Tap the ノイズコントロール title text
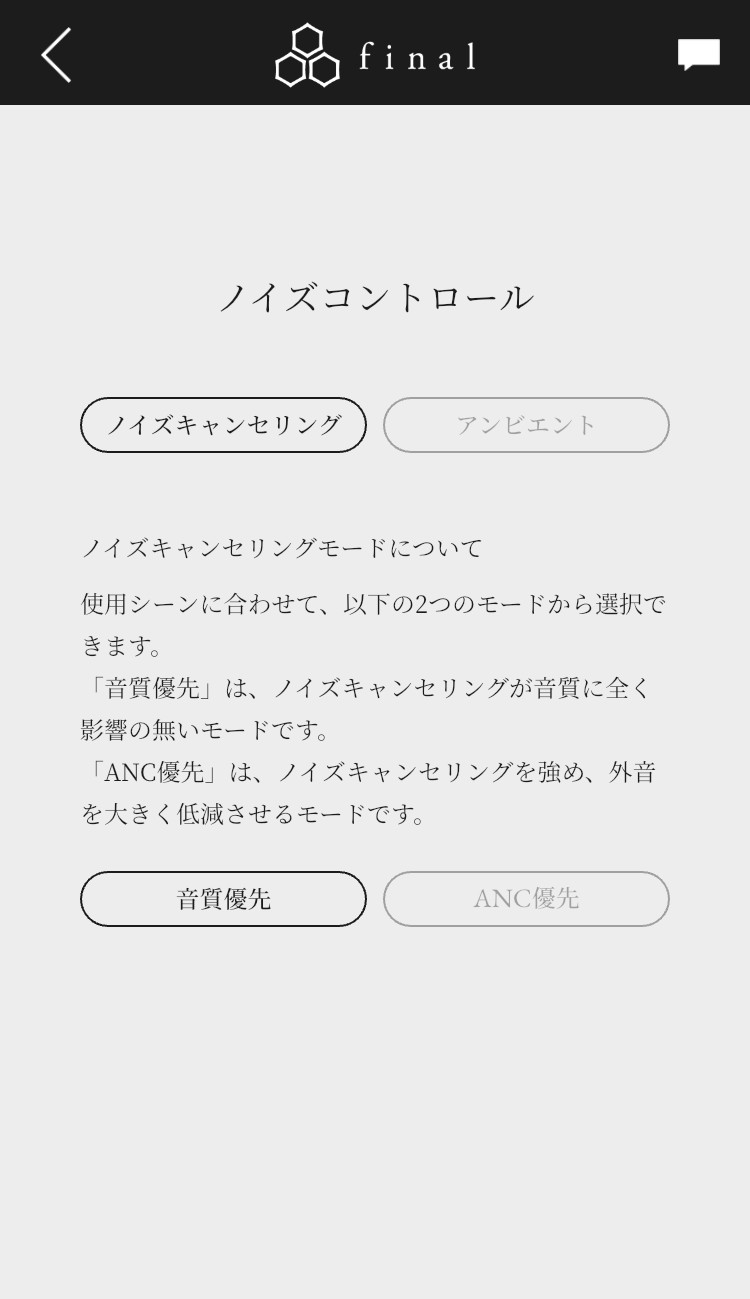 click(375, 296)
